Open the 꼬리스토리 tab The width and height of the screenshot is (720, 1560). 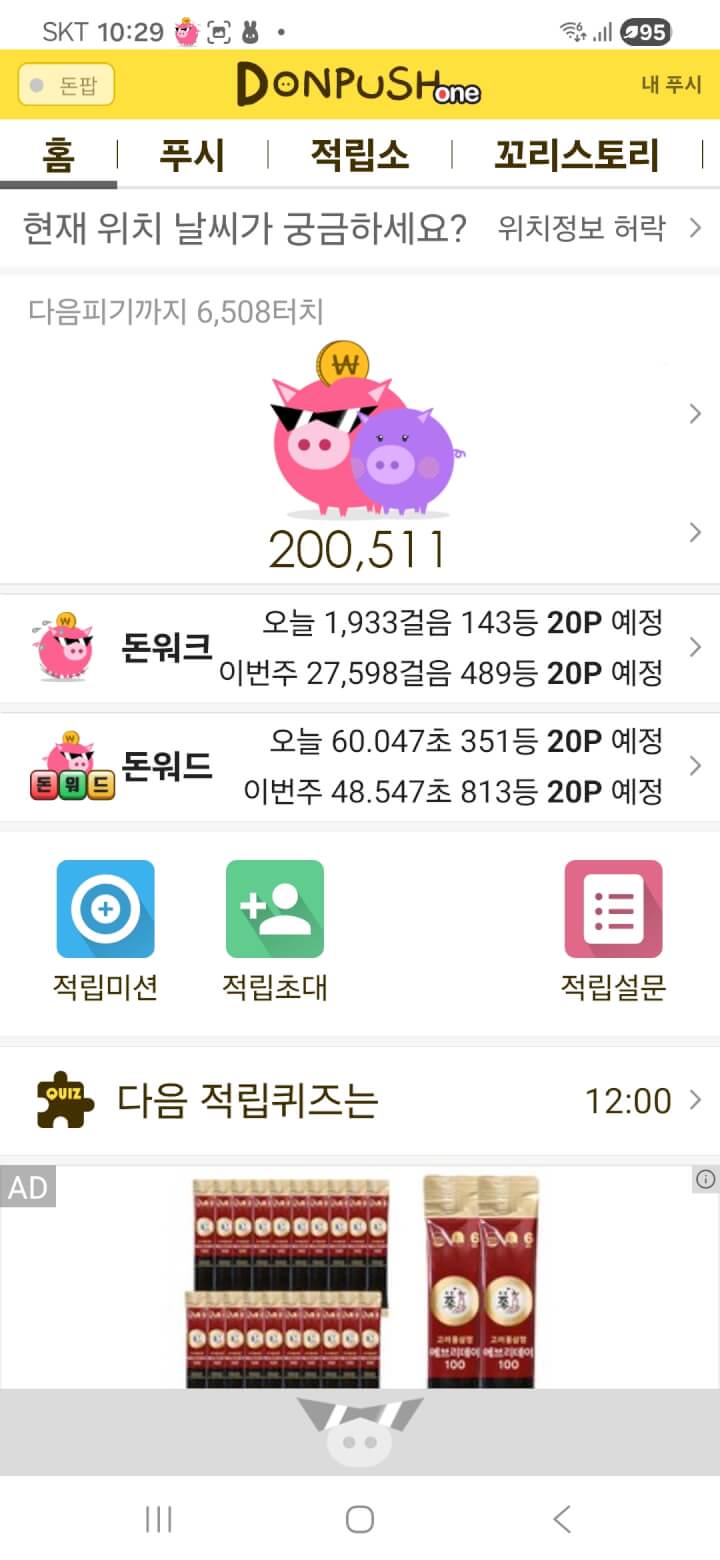[576, 156]
